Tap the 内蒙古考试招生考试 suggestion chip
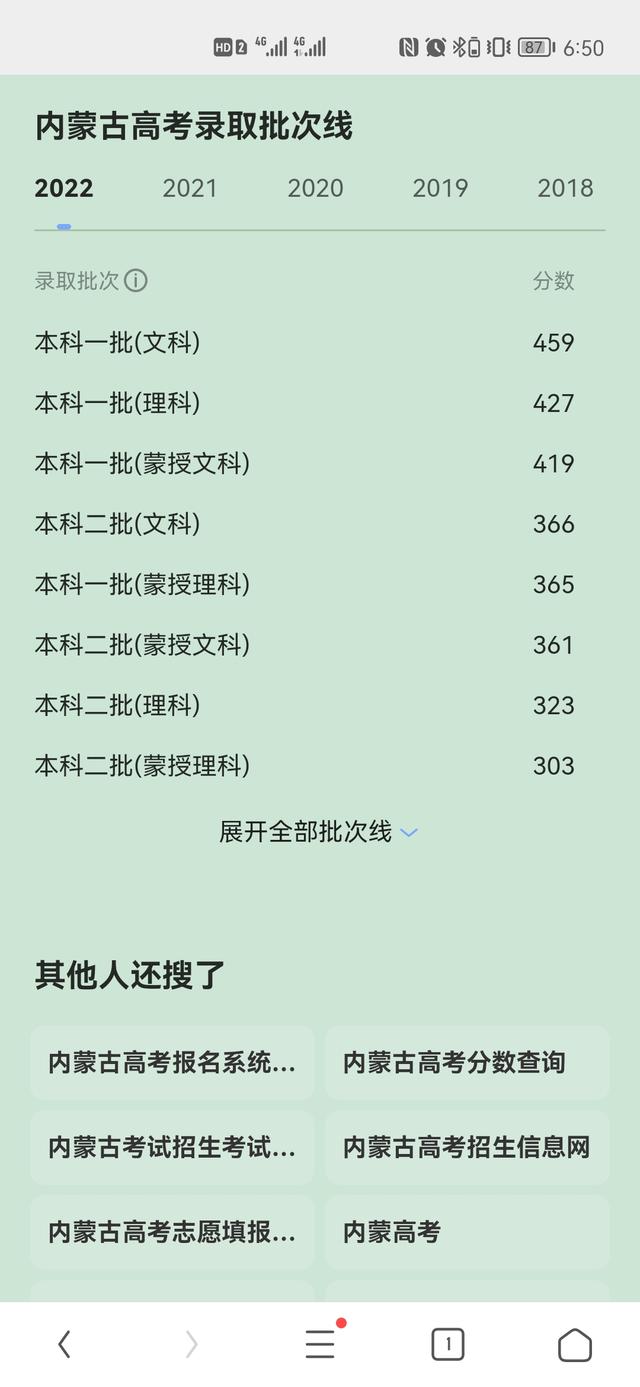This screenshot has width=640, height=1387. (172, 1147)
